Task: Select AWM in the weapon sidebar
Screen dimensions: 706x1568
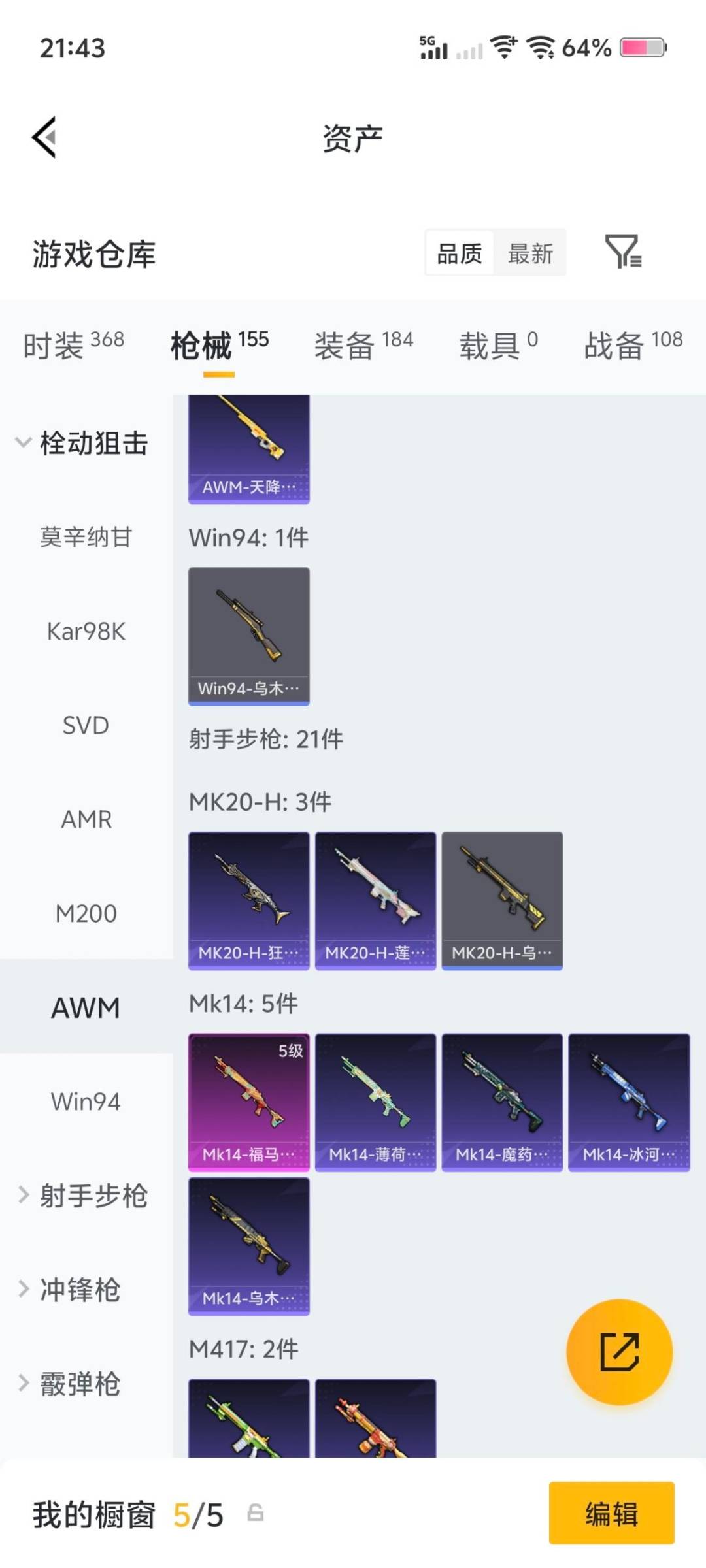Action: [x=85, y=1007]
